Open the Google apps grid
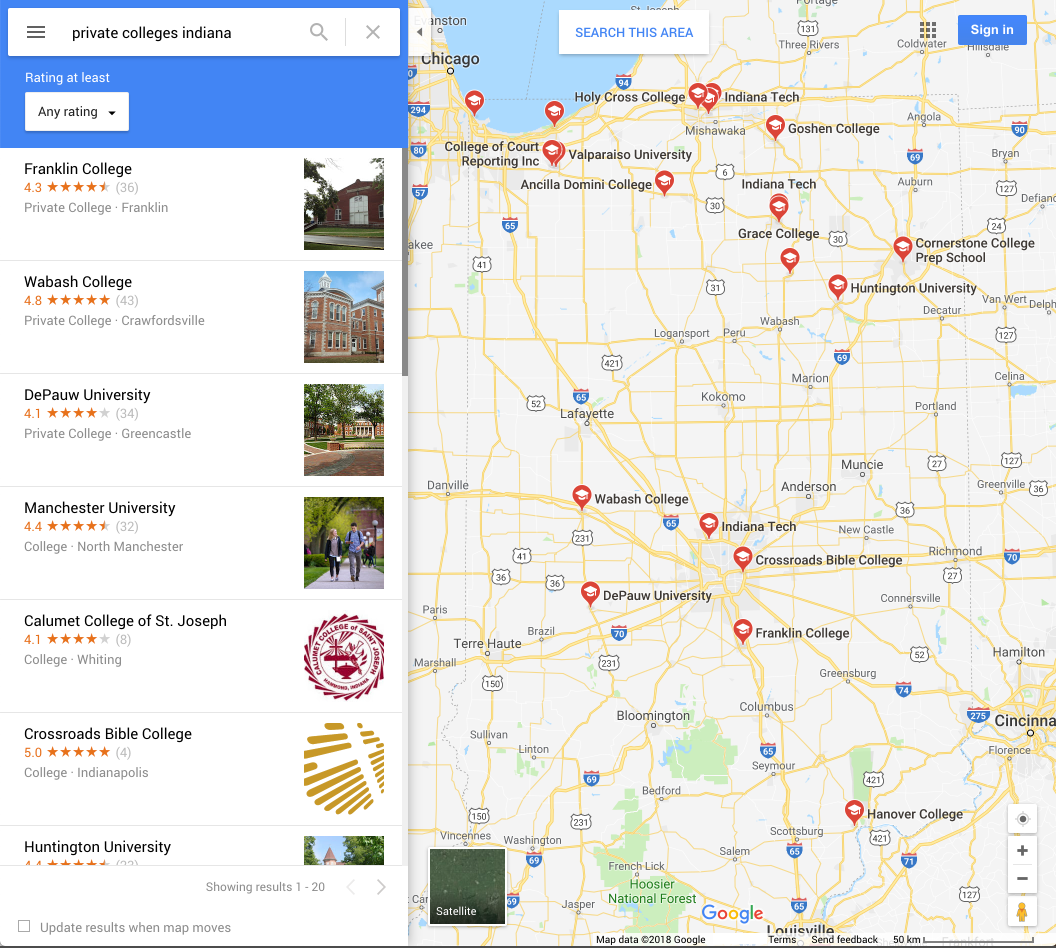This screenshot has width=1056, height=948. [928, 30]
